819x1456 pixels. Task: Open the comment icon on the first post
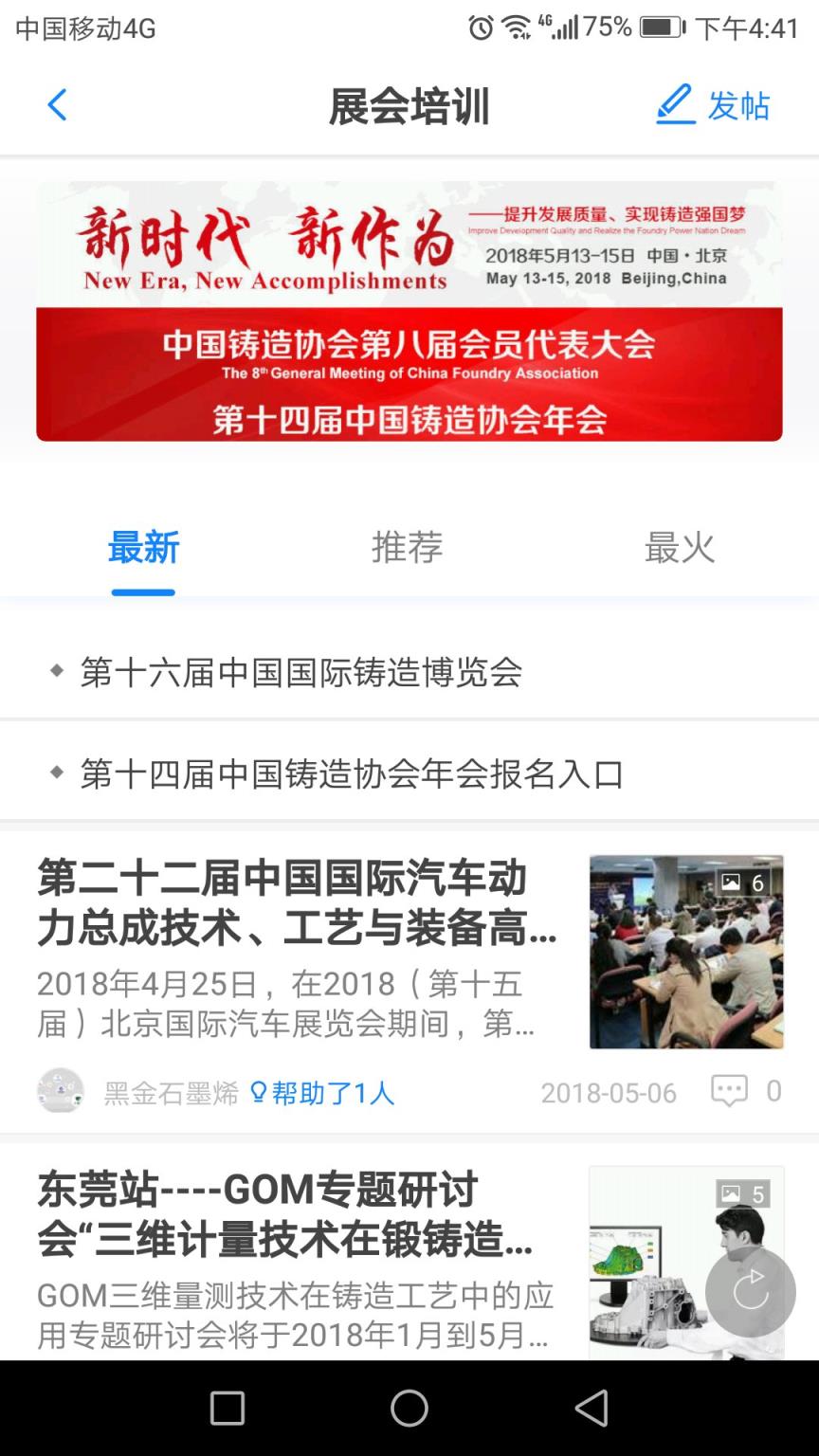tap(728, 1091)
